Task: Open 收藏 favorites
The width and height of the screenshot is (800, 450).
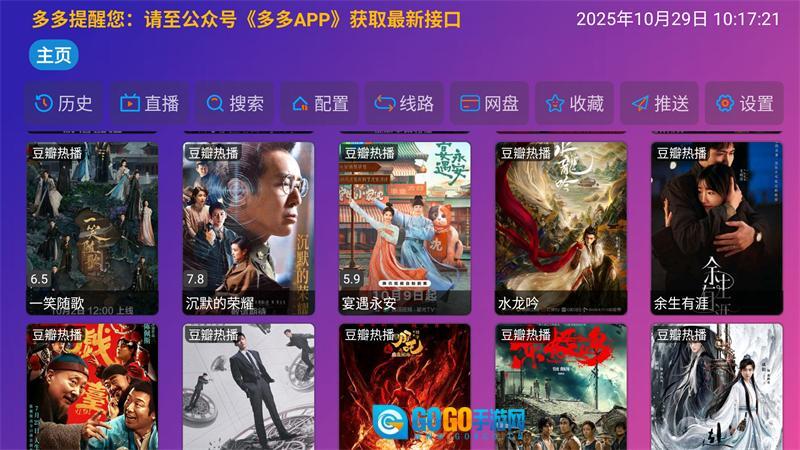Action: [575, 103]
